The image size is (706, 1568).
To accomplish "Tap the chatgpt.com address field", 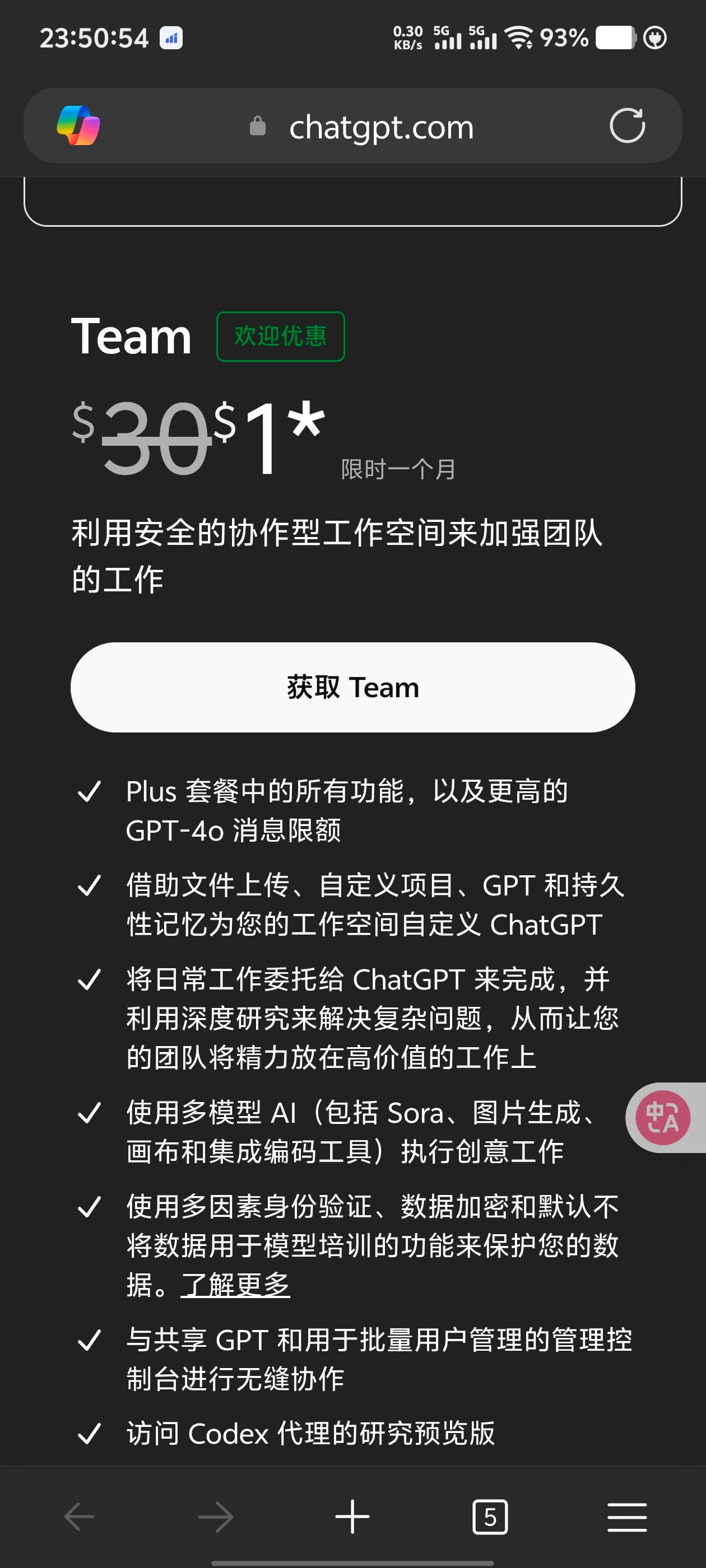I will pyautogui.click(x=362, y=127).
